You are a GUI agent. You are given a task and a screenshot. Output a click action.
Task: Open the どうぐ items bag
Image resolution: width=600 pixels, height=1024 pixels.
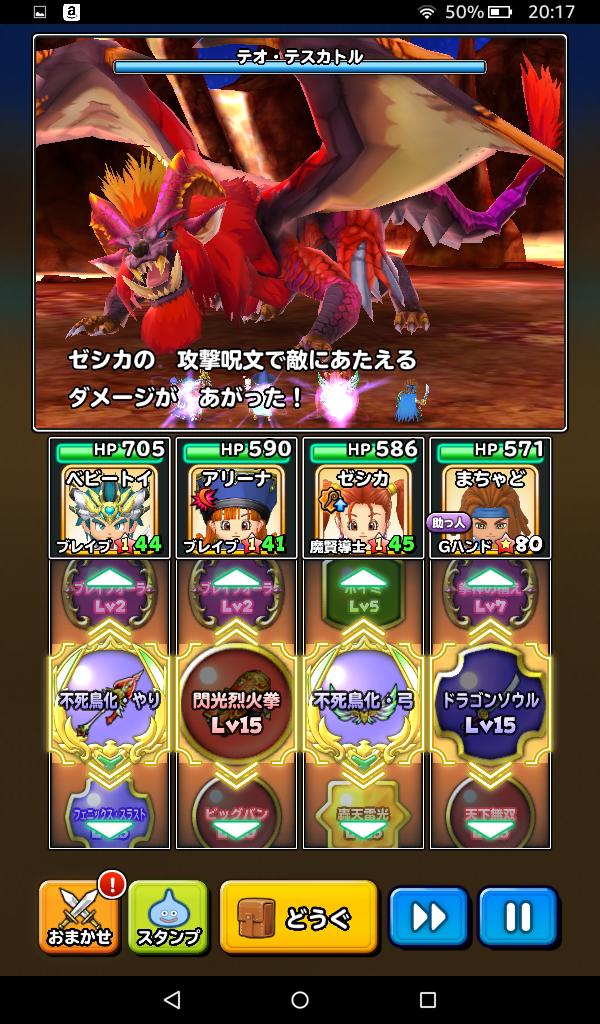click(x=299, y=916)
